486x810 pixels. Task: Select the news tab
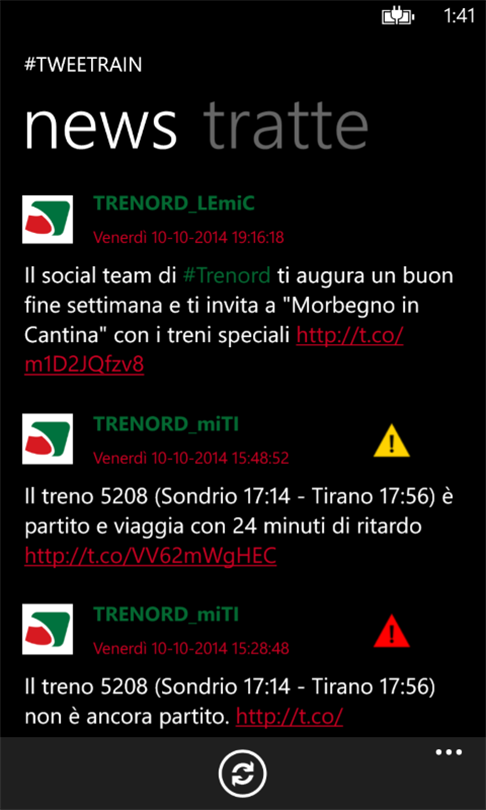click(101, 127)
